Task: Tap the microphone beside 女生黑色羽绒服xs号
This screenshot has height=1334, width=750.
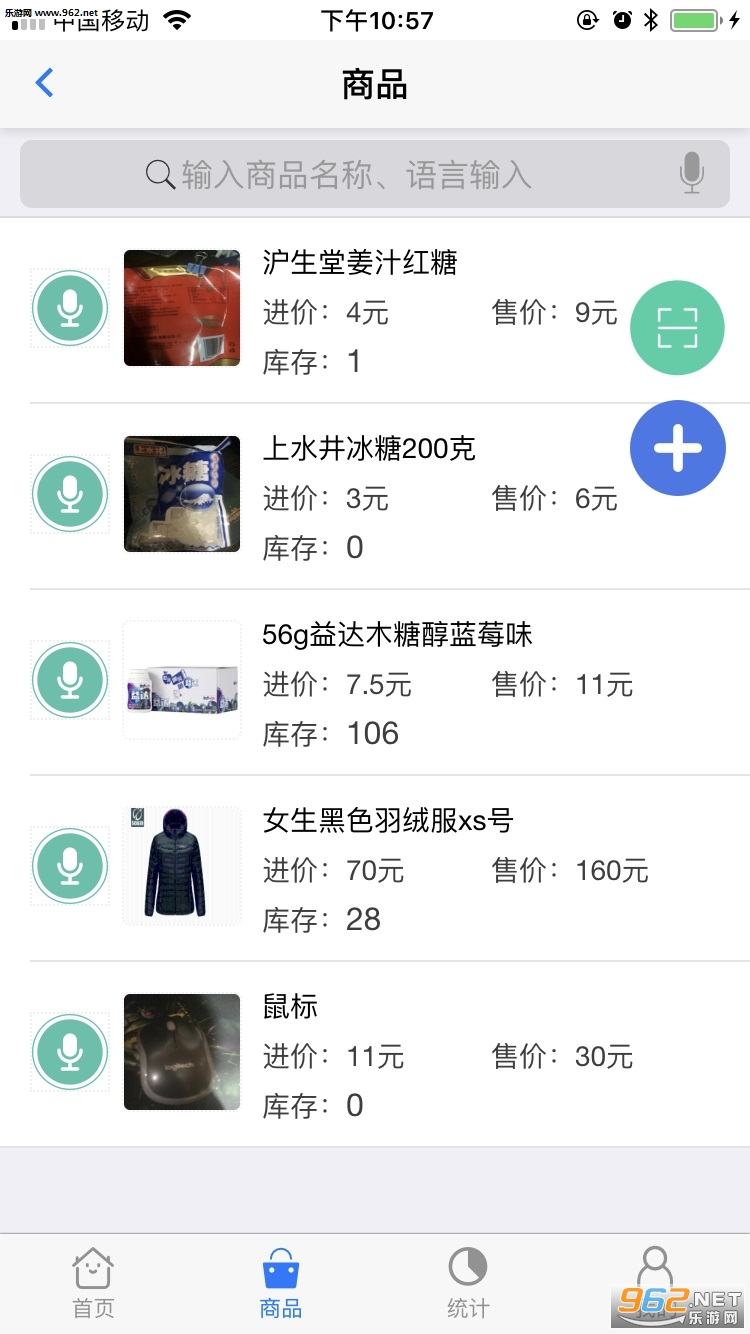Action: [69, 866]
